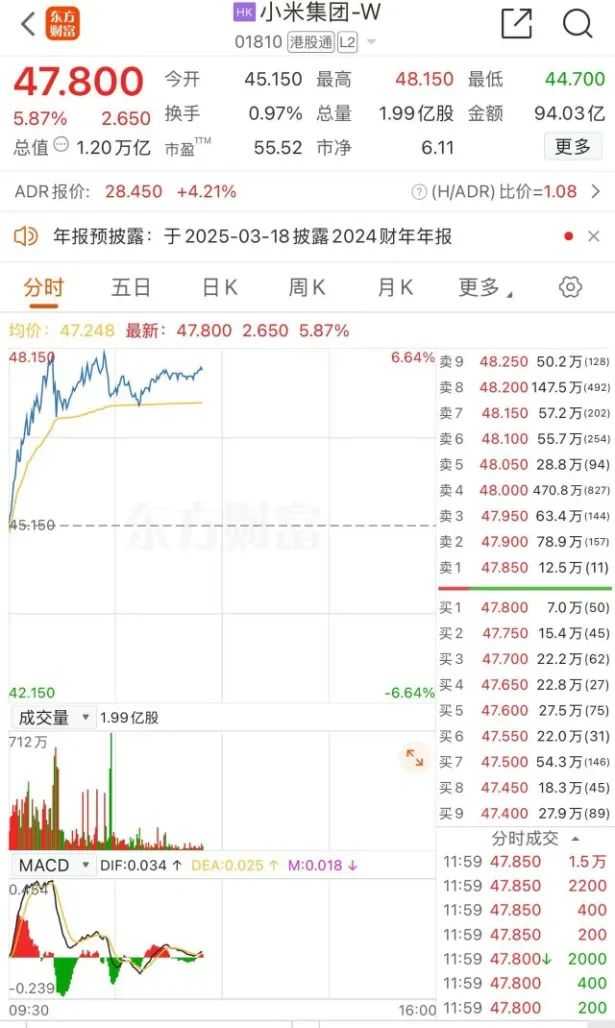Select the 月K chart tab
The height and width of the screenshot is (1028, 615).
point(395,288)
